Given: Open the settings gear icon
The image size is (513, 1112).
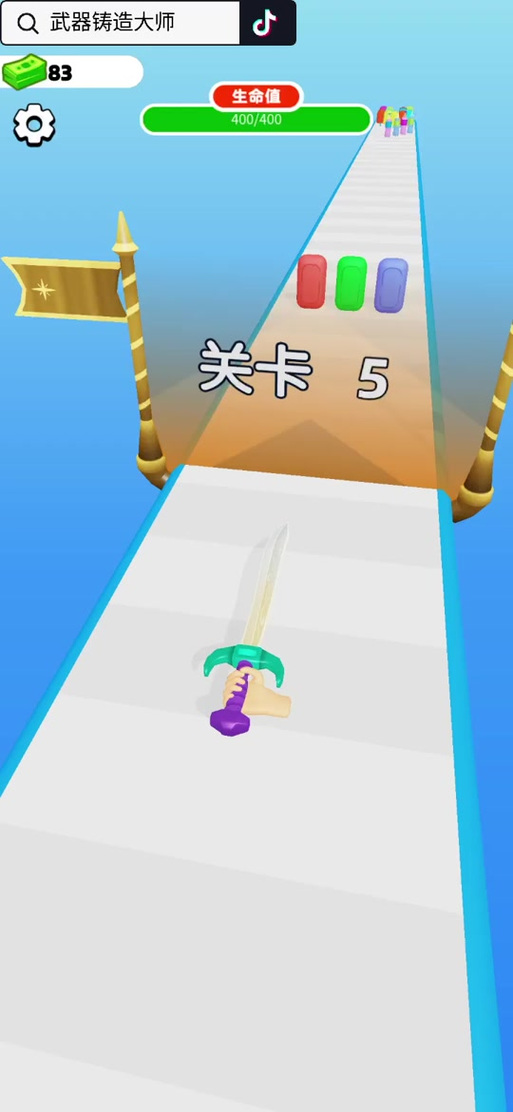Looking at the screenshot, I should click(34, 125).
